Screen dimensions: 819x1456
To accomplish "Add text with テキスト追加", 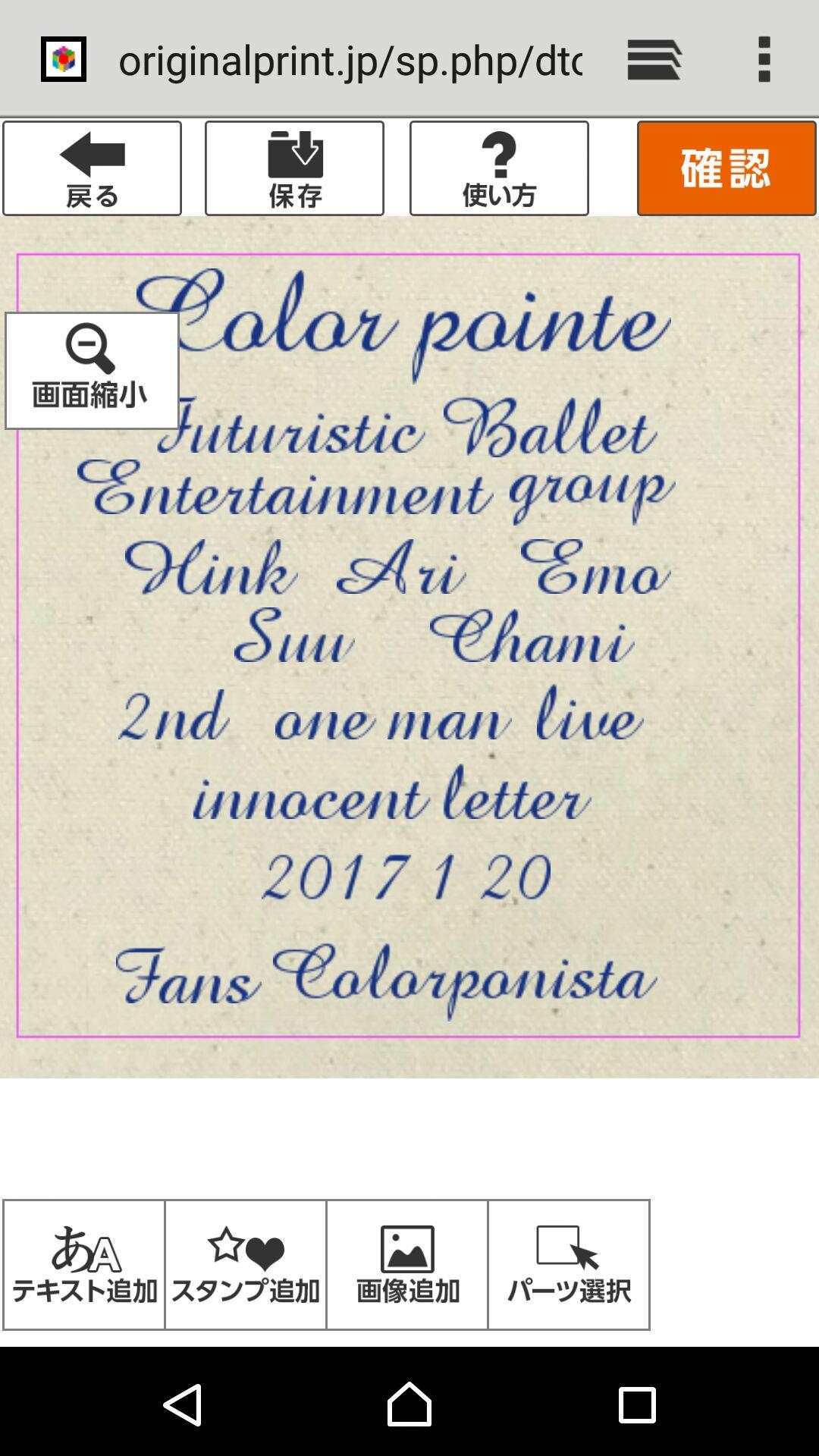I will click(84, 1264).
